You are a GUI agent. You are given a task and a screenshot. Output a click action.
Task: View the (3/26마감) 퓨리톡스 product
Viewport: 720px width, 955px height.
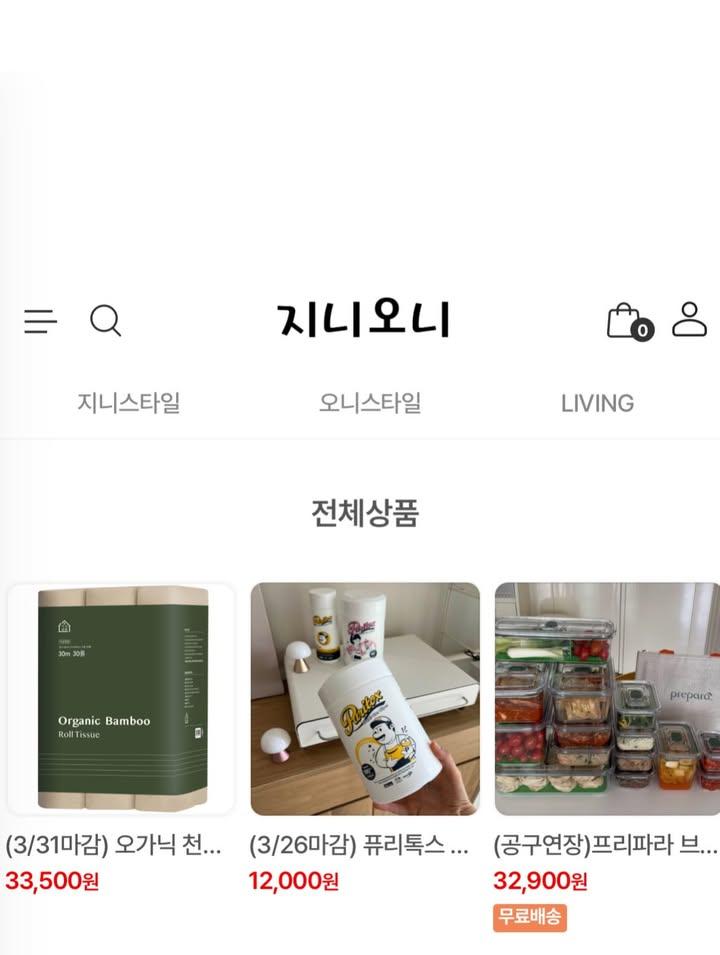365,699
